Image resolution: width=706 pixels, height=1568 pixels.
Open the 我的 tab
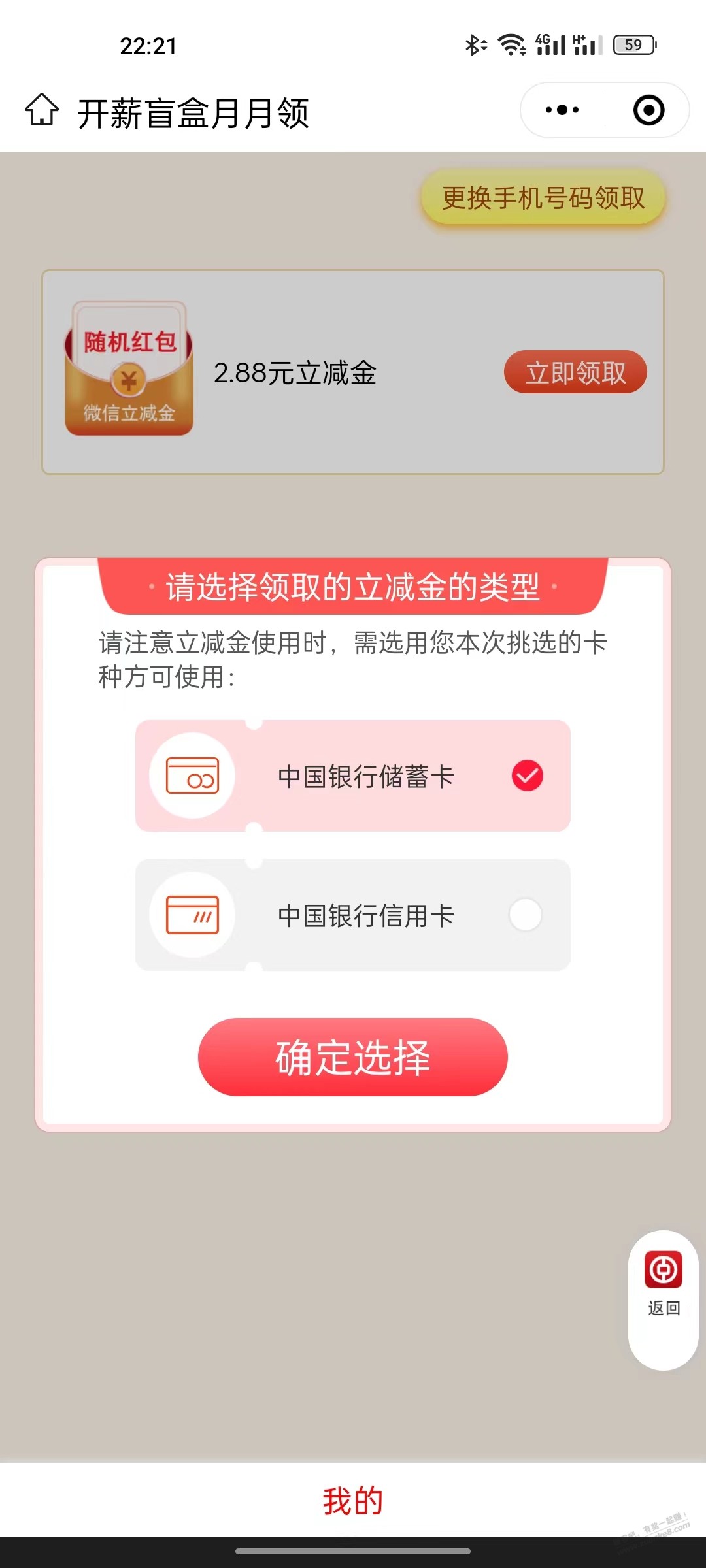[353, 1500]
